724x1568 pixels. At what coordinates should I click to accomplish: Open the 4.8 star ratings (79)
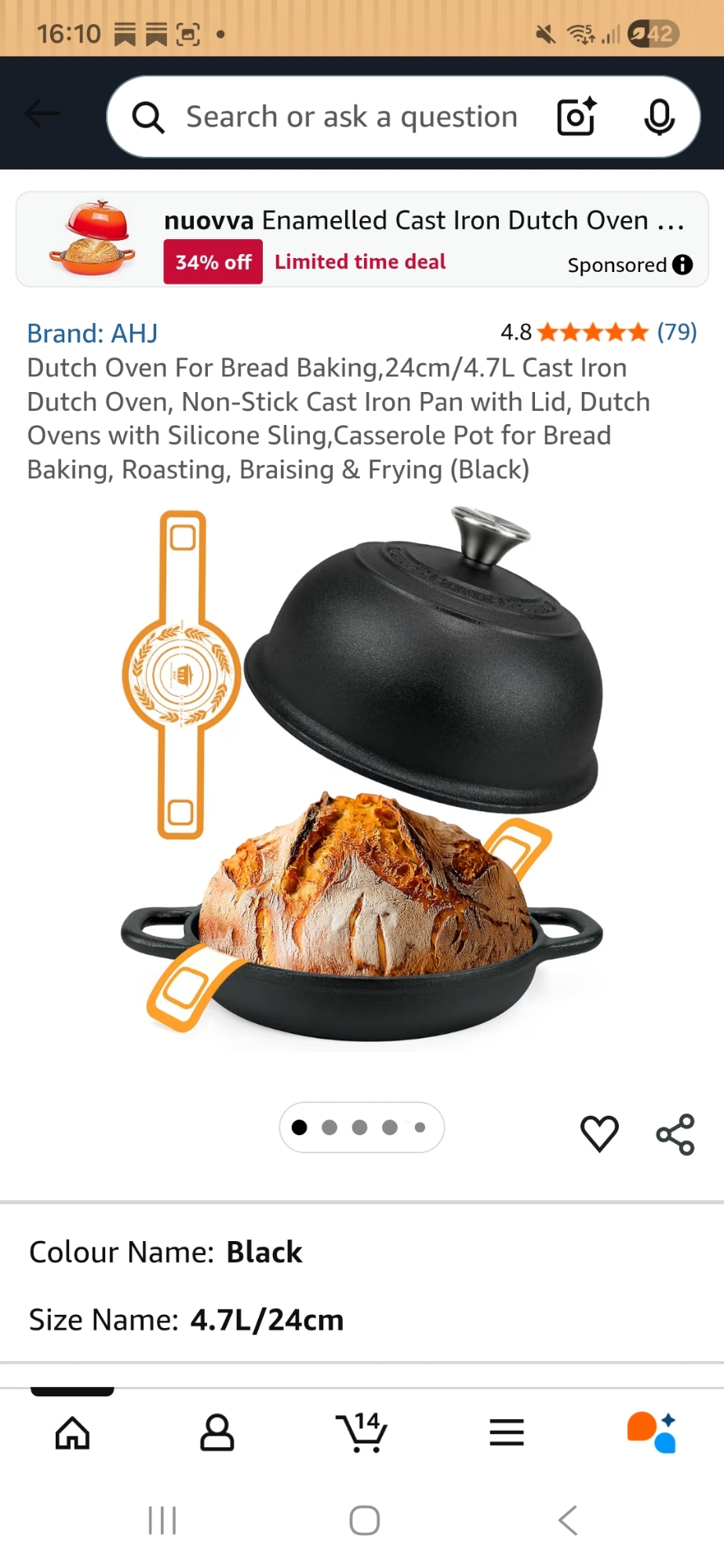coord(598,332)
